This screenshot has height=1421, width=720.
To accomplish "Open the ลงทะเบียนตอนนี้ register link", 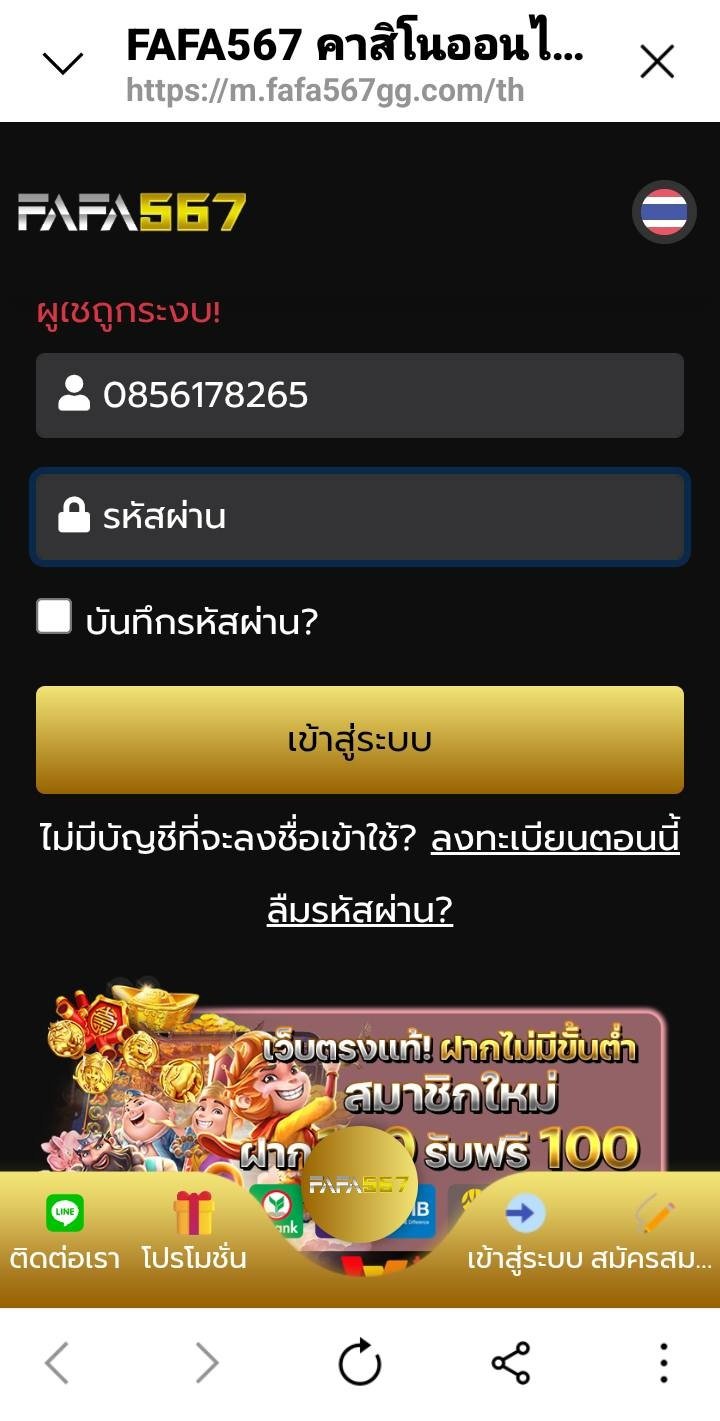I will tap(555, 838).
